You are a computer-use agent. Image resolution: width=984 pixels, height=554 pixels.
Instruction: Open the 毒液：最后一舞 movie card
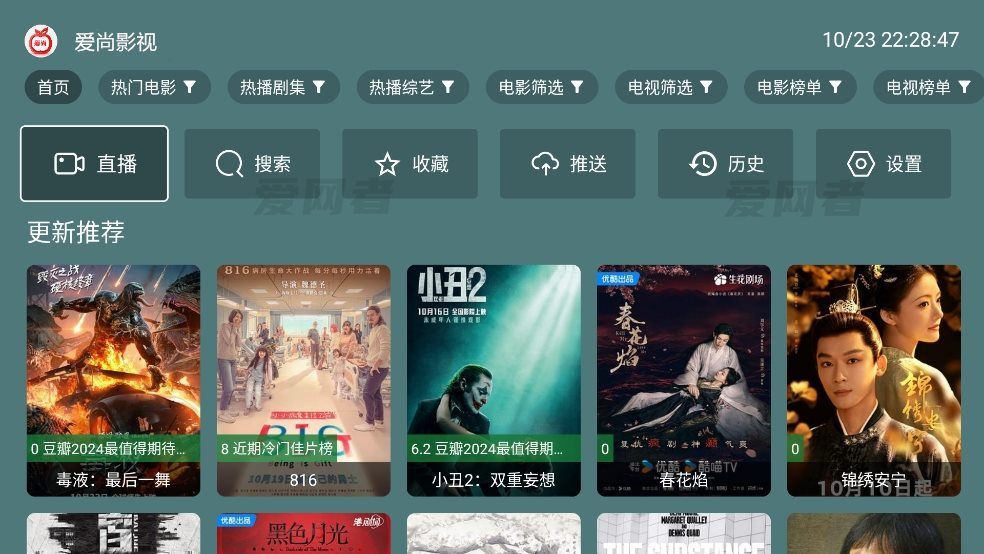point(113,380)
